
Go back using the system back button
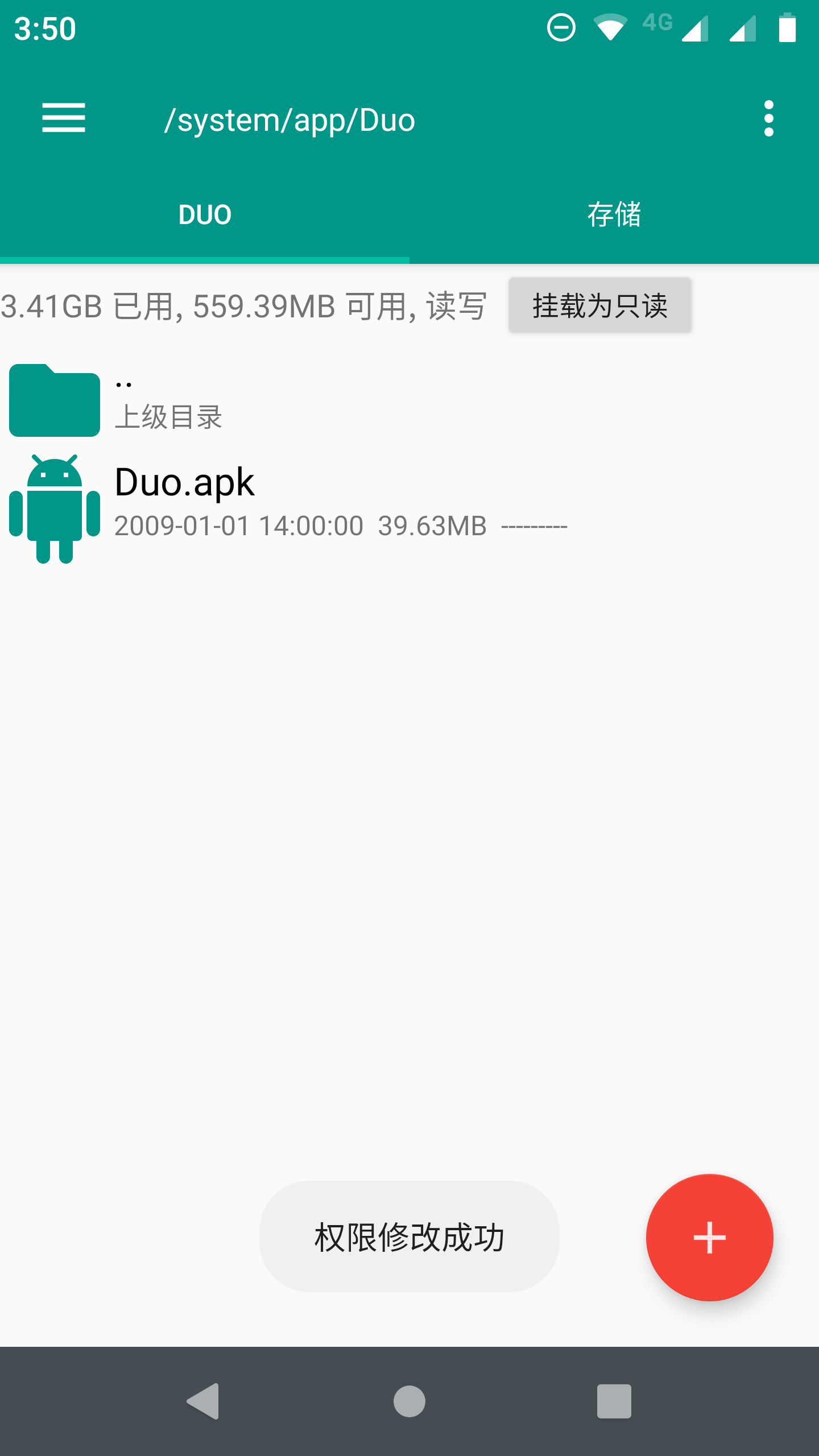pos(204,1401)
